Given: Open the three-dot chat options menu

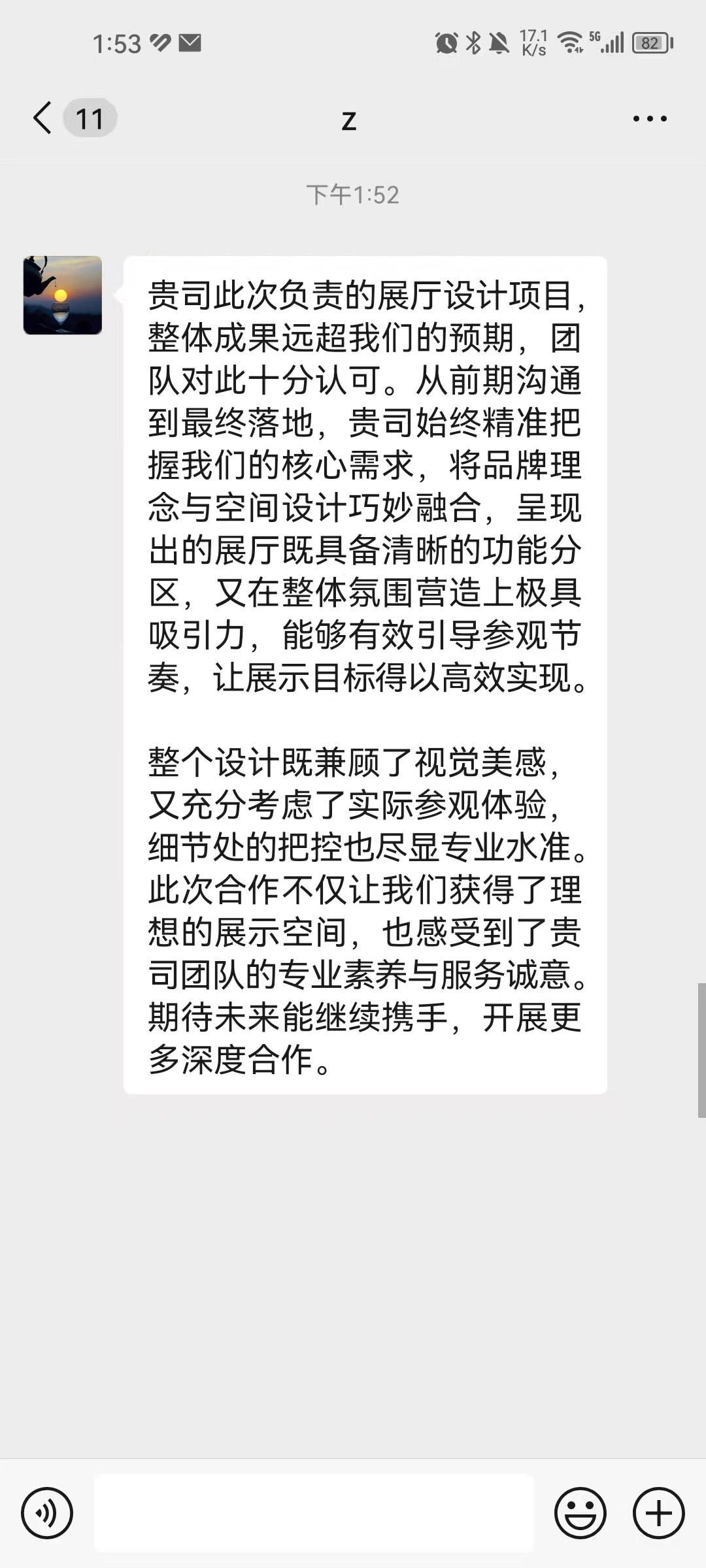Looking at the screenshot, I should point(650,119).
